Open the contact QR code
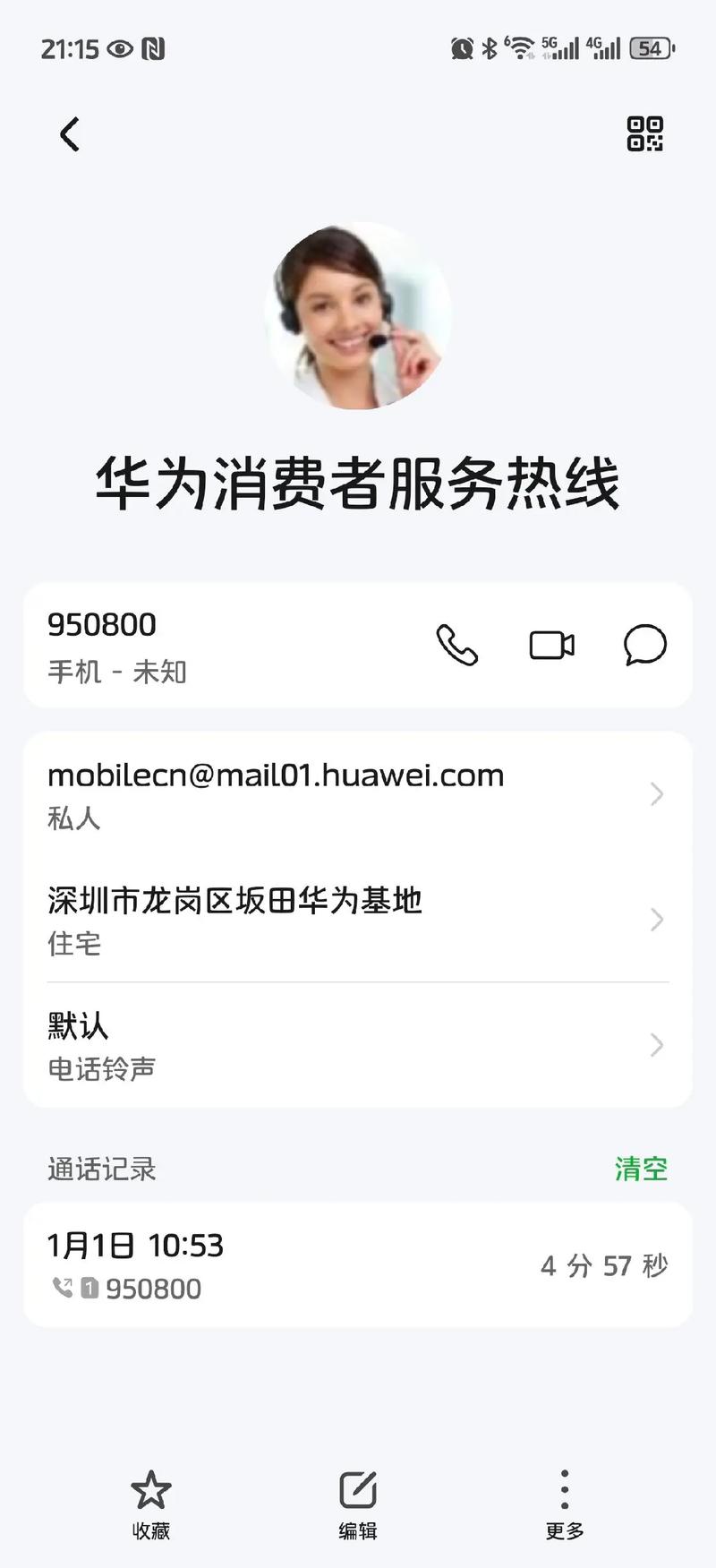The image size is (716, 1568). point(646,135)
